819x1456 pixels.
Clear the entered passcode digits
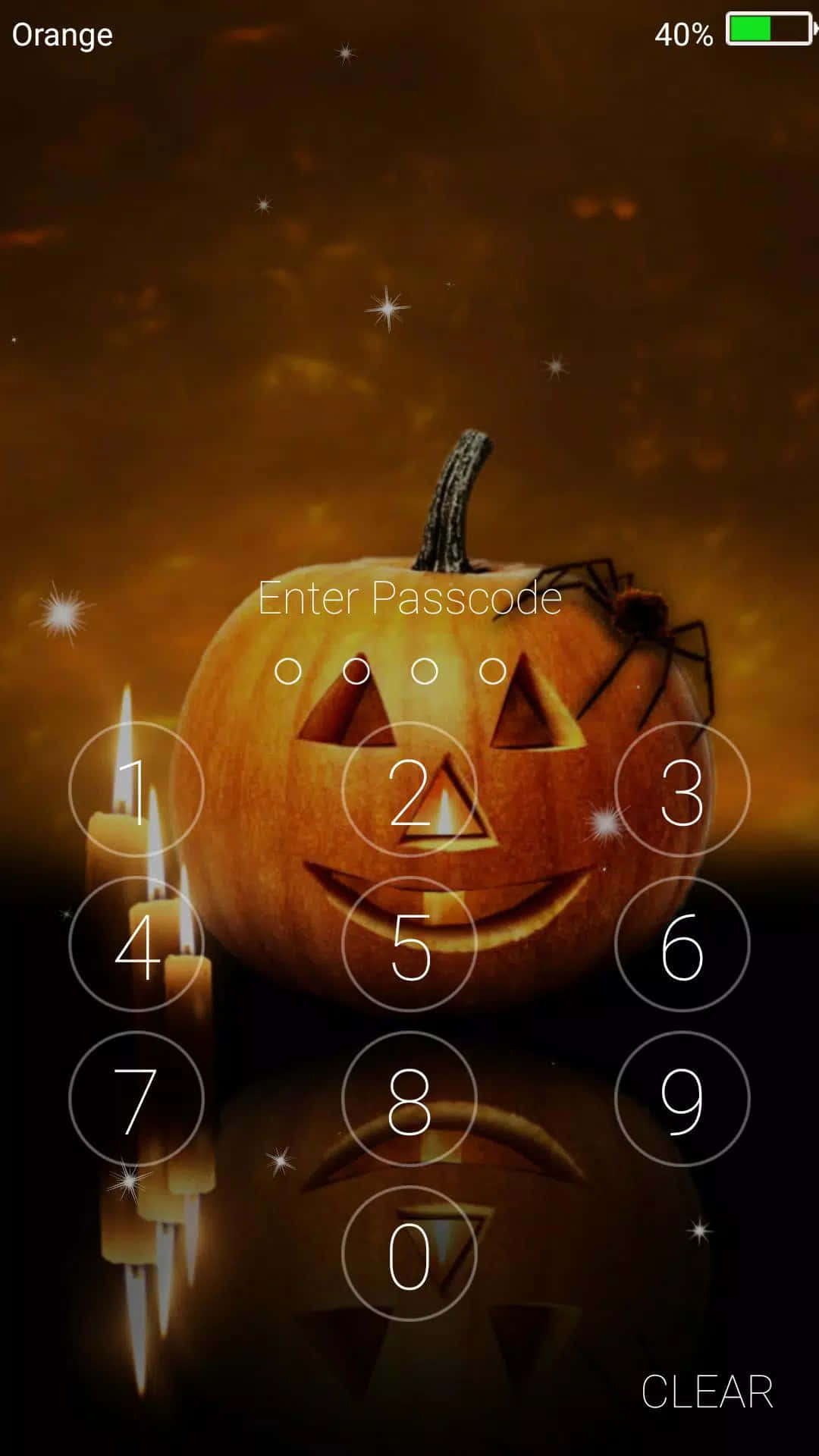tap(707, 1392)
